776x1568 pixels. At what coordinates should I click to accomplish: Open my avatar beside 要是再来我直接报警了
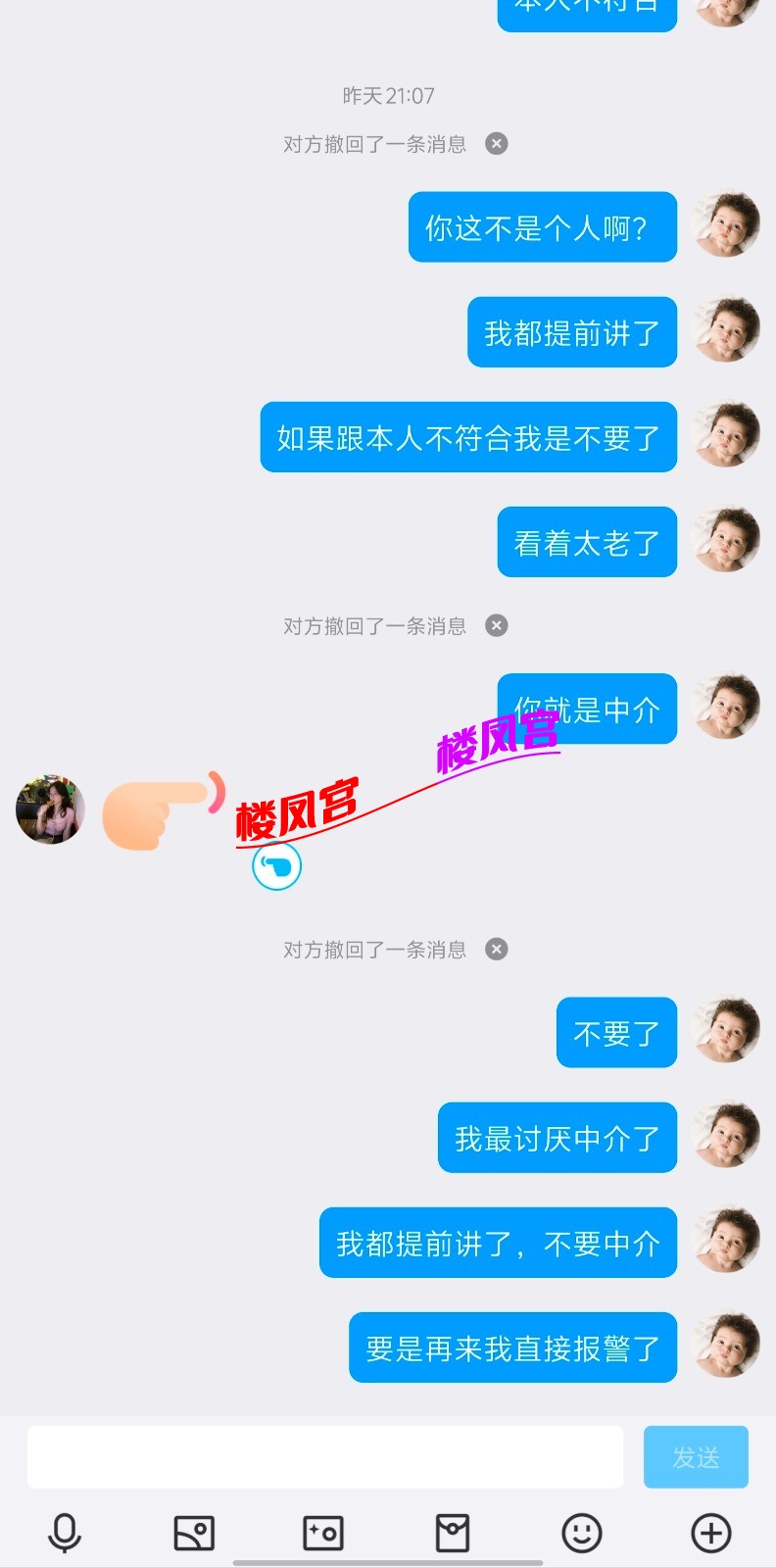pos(727,1347)
